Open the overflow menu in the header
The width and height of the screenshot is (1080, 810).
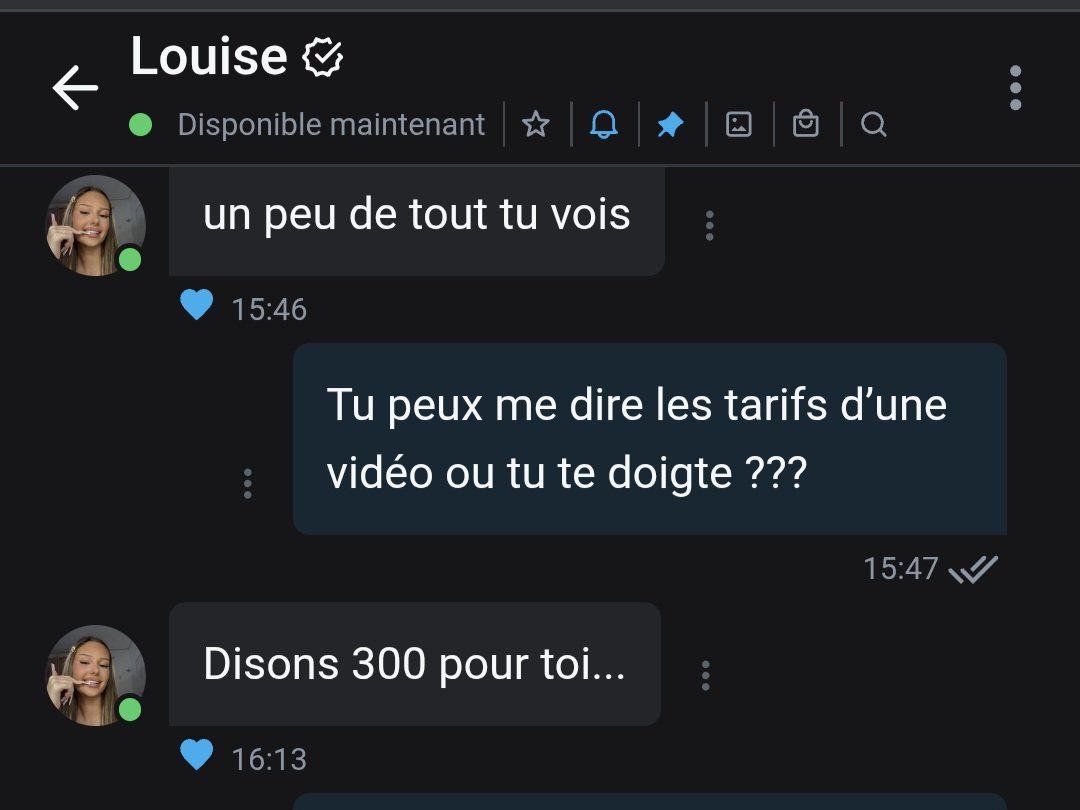click(1015, 88)
